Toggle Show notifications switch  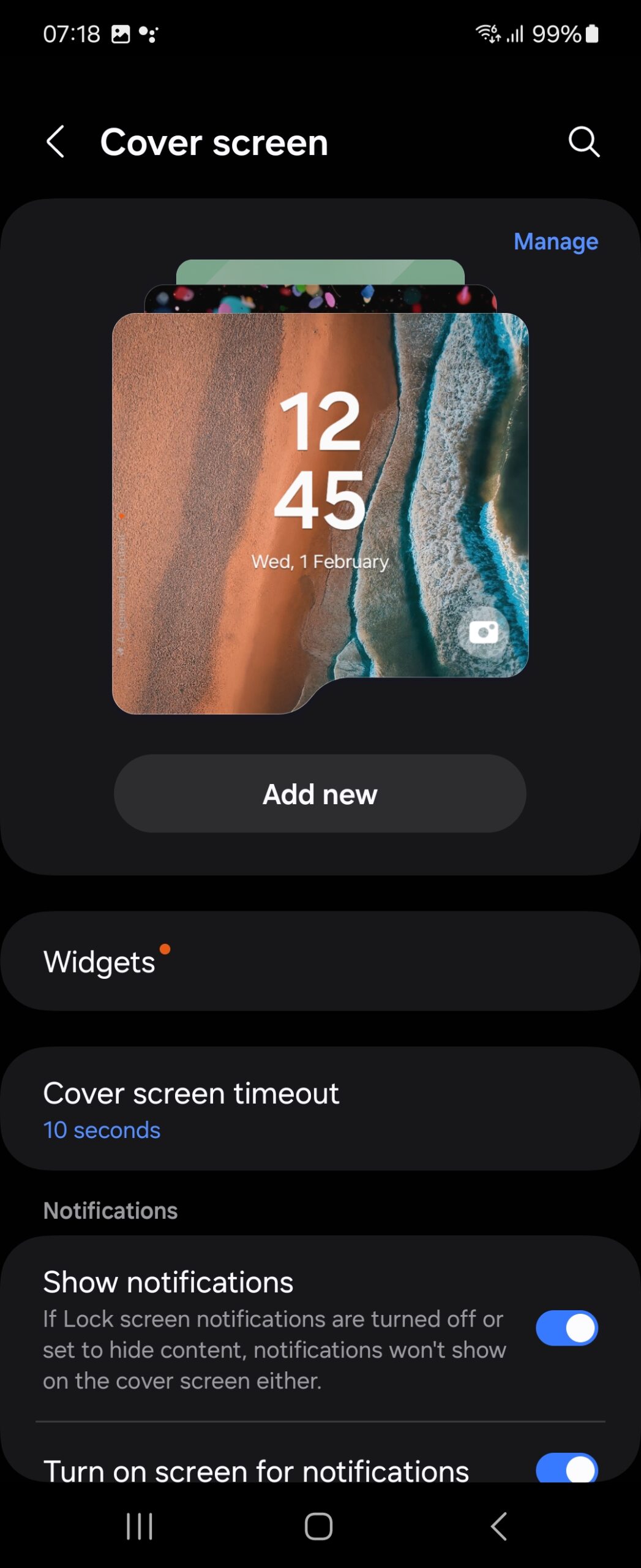click(566, 1328)
